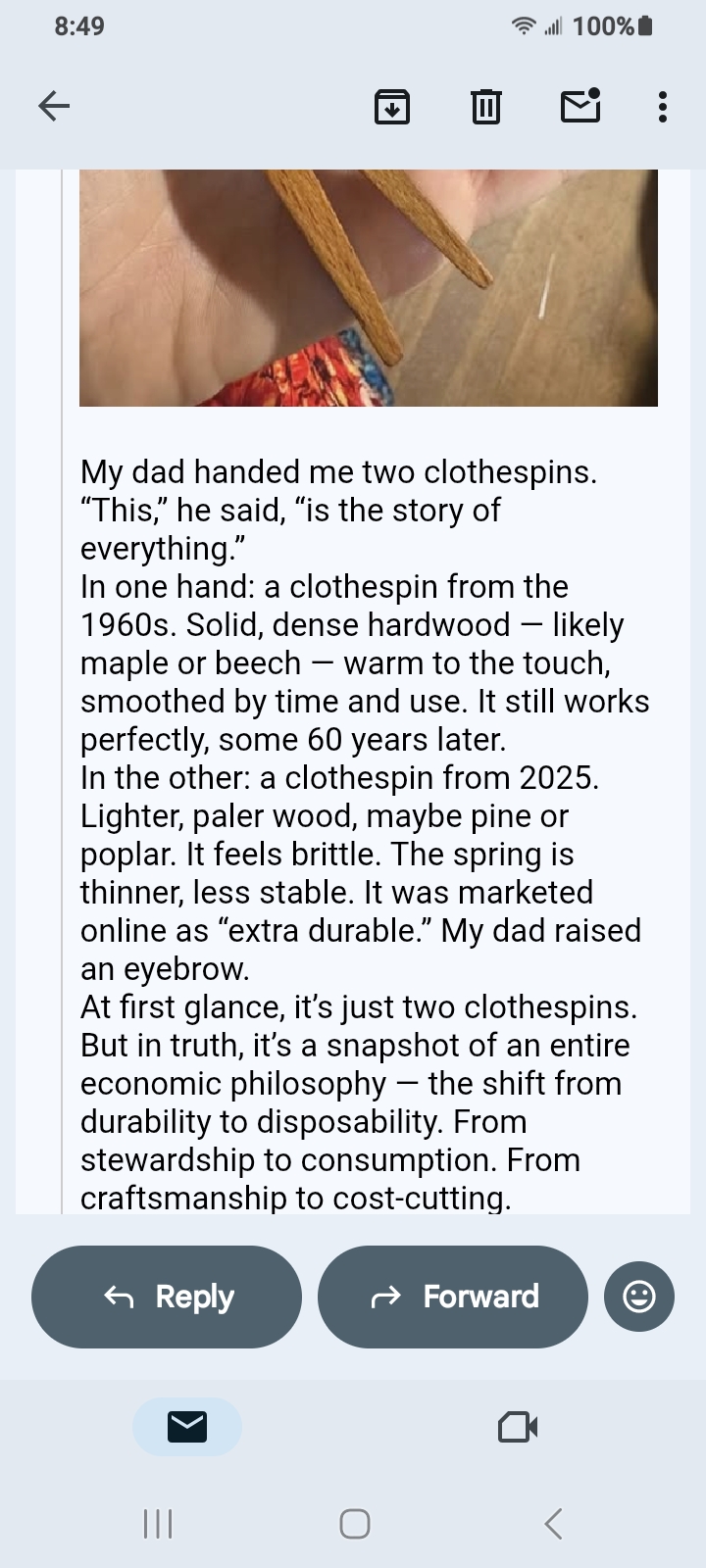Screen dimensions: 706x1568
Task: Switch to the Mail tab
Action: coord(186,1427)
